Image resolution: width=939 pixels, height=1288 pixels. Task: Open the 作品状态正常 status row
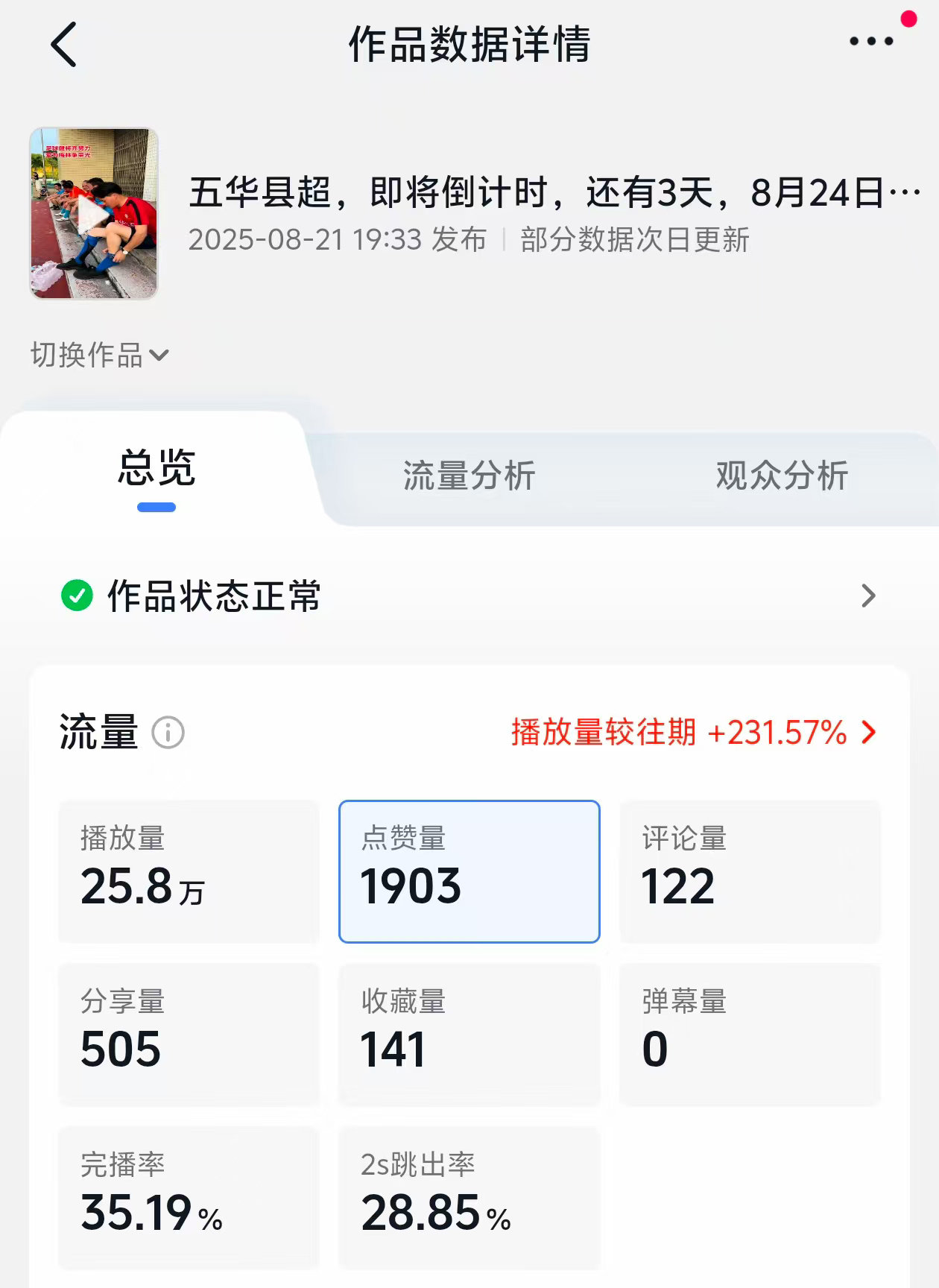[469, 596]
